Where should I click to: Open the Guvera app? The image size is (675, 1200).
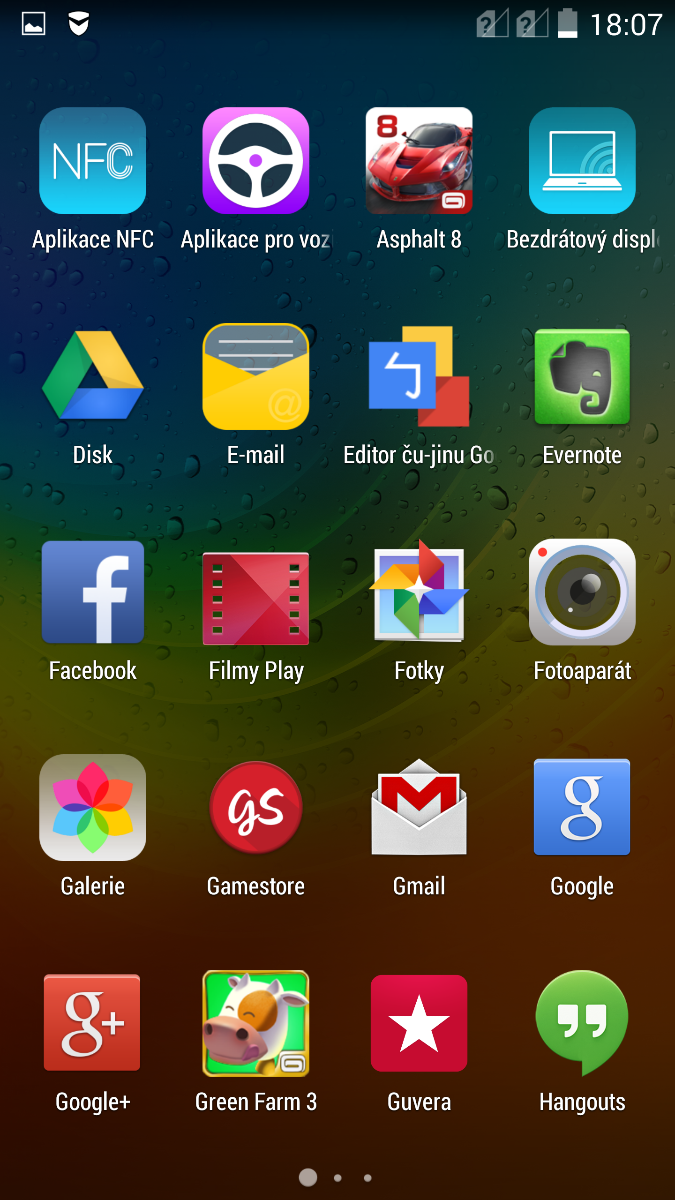click(x=419, y=1023)
